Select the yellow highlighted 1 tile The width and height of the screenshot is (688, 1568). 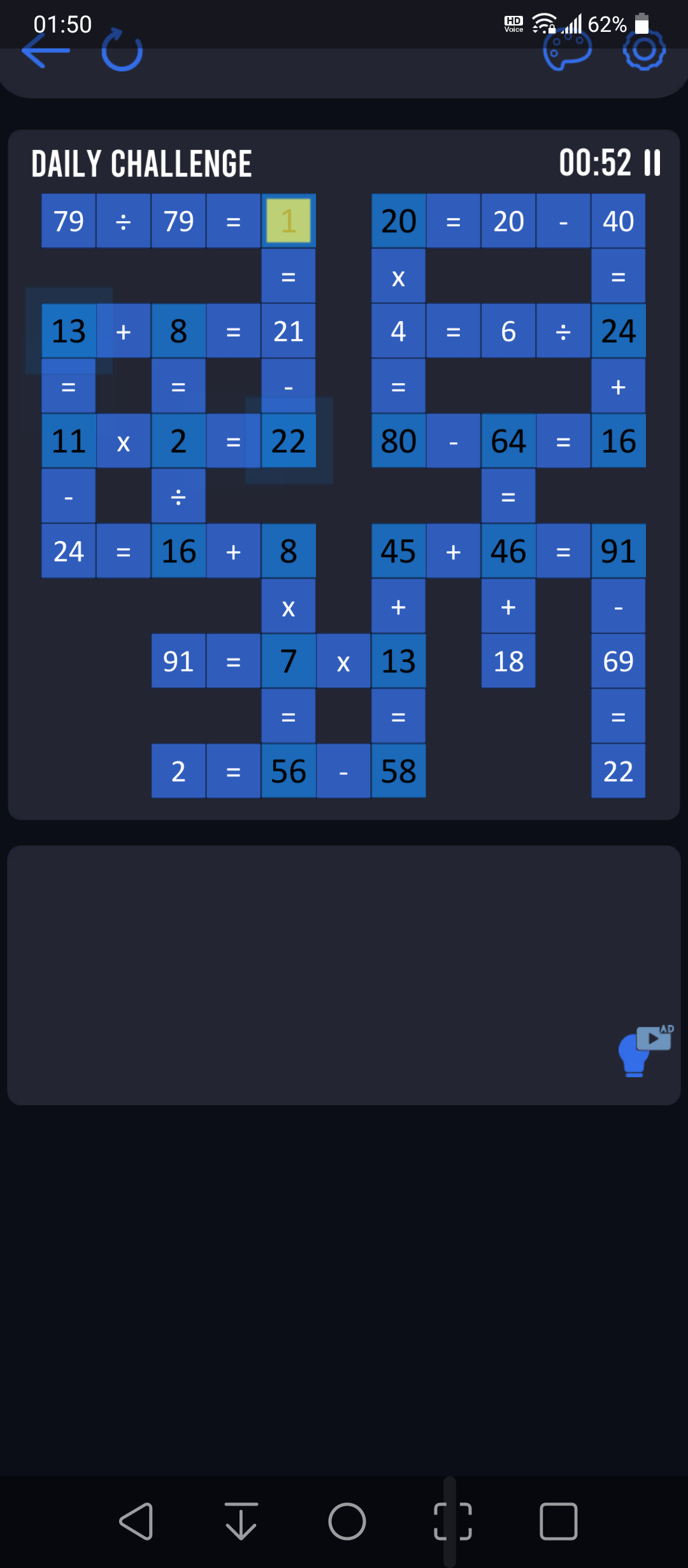[x=289, y=221]
